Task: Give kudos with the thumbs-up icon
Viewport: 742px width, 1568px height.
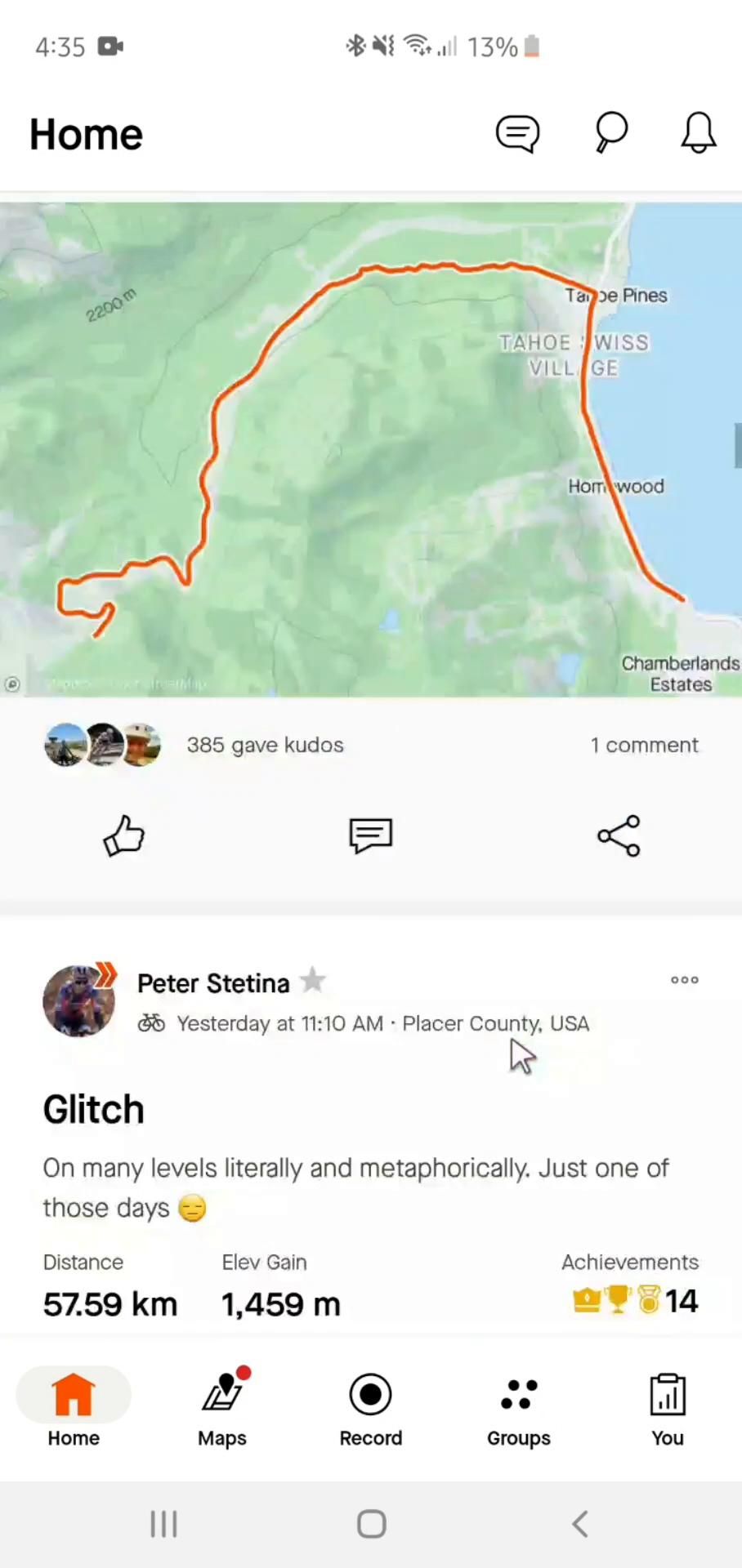Action: [x=123, y=835]
